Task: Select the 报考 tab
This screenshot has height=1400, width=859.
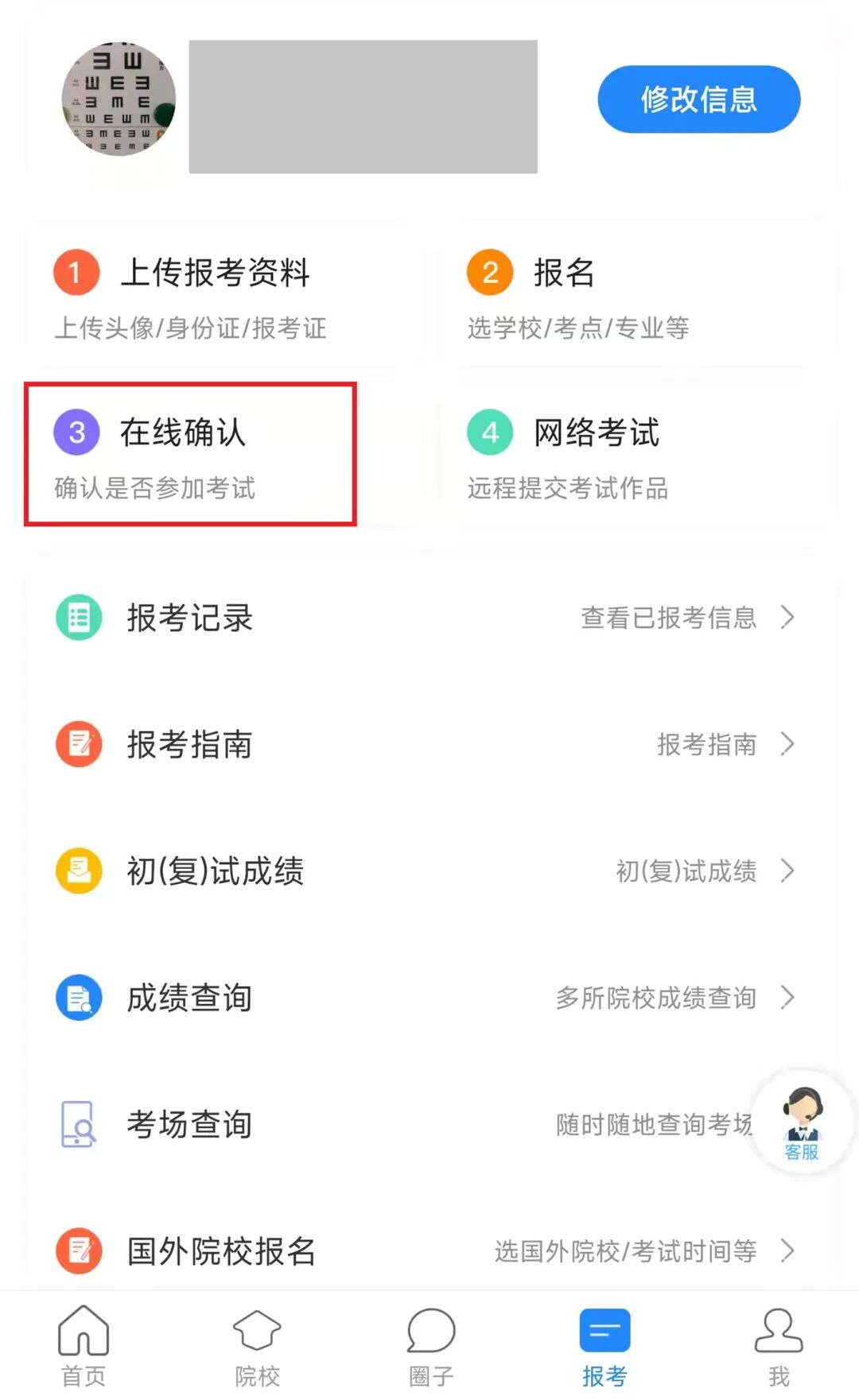Action: [x=604, y=1345]
